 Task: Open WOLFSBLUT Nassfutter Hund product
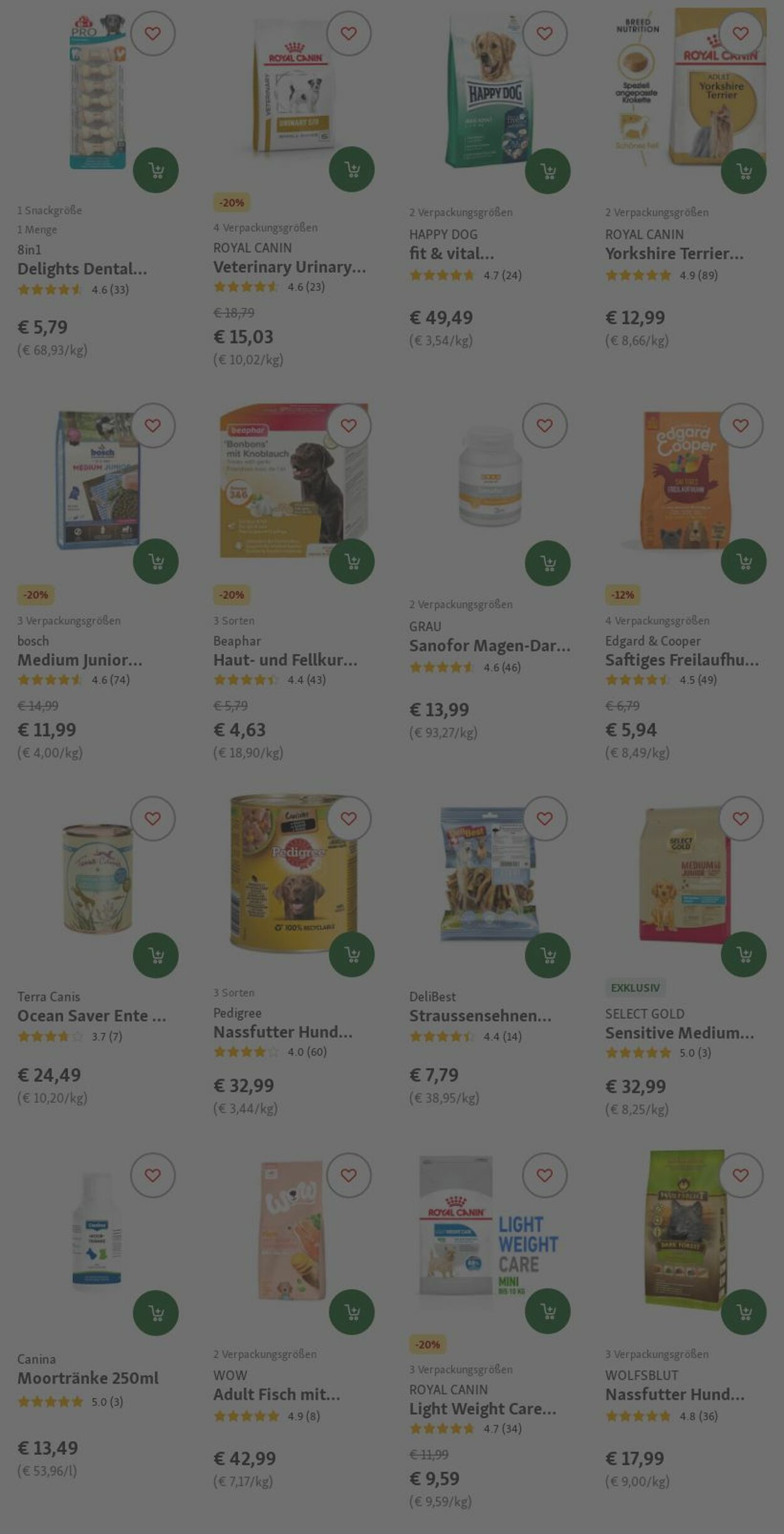pos(674,1394)
